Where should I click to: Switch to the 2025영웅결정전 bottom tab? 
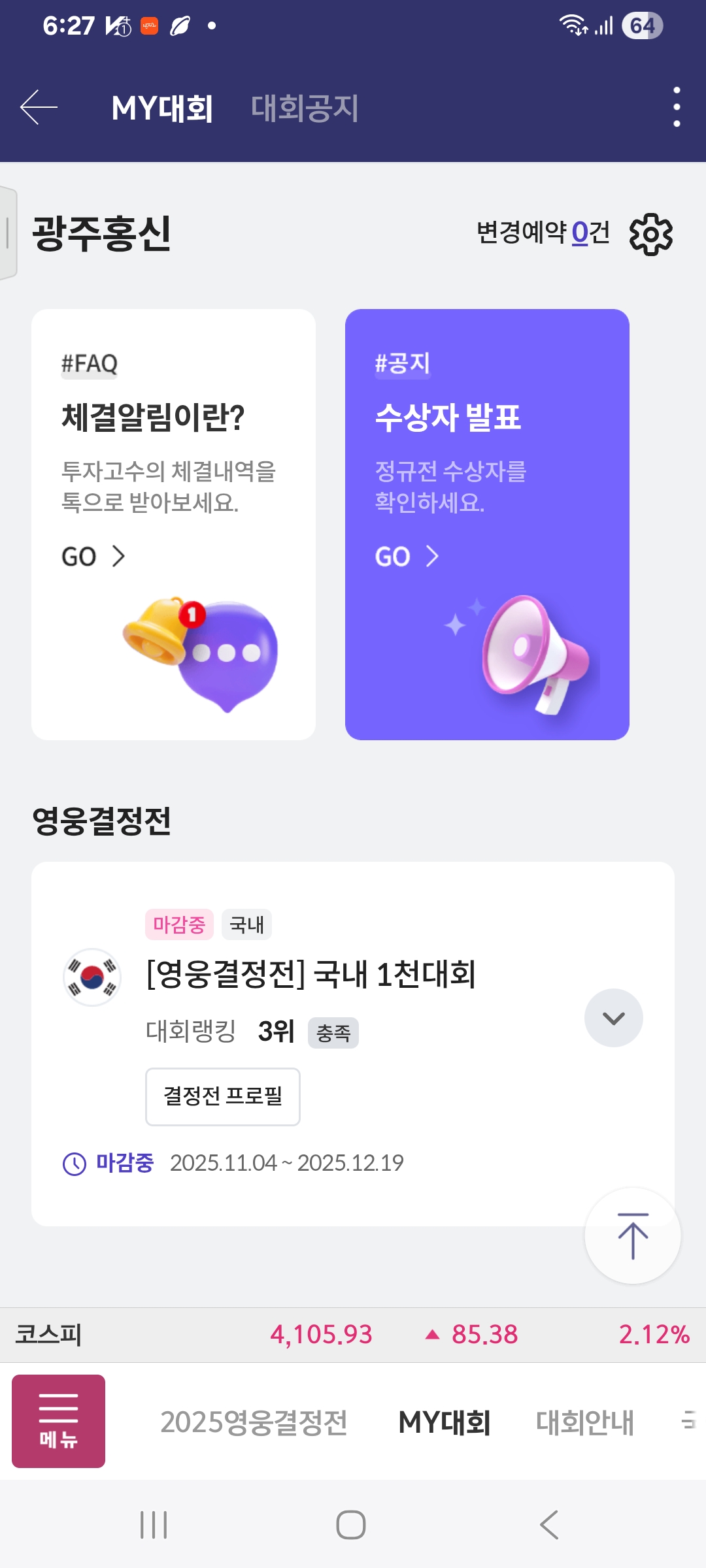pos(254,1422)
